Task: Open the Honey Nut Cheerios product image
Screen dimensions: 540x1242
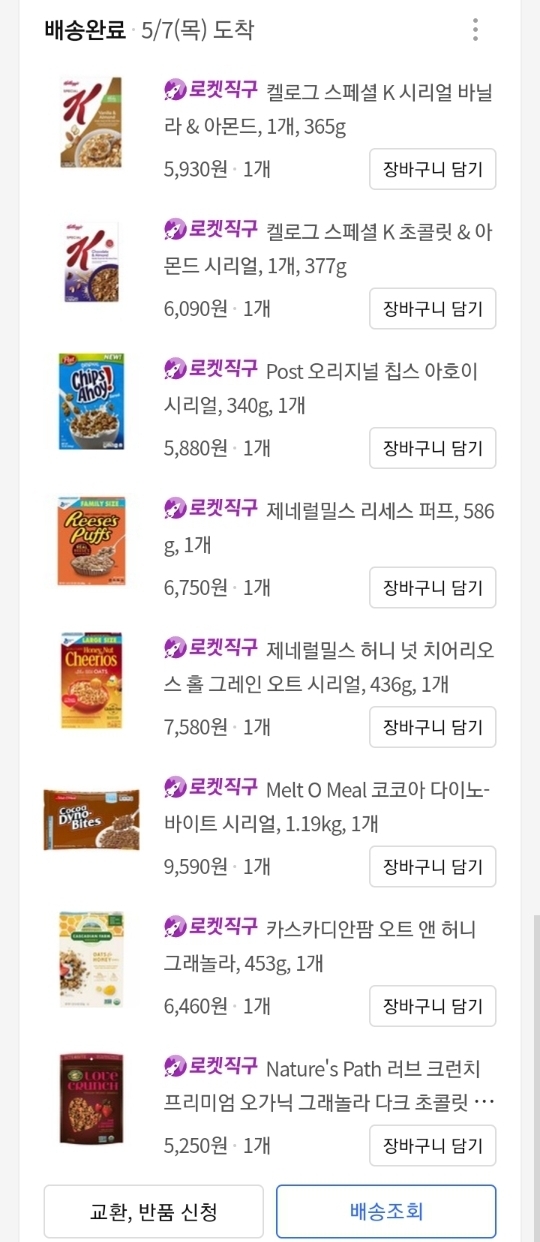Action: tap(91, 680)
